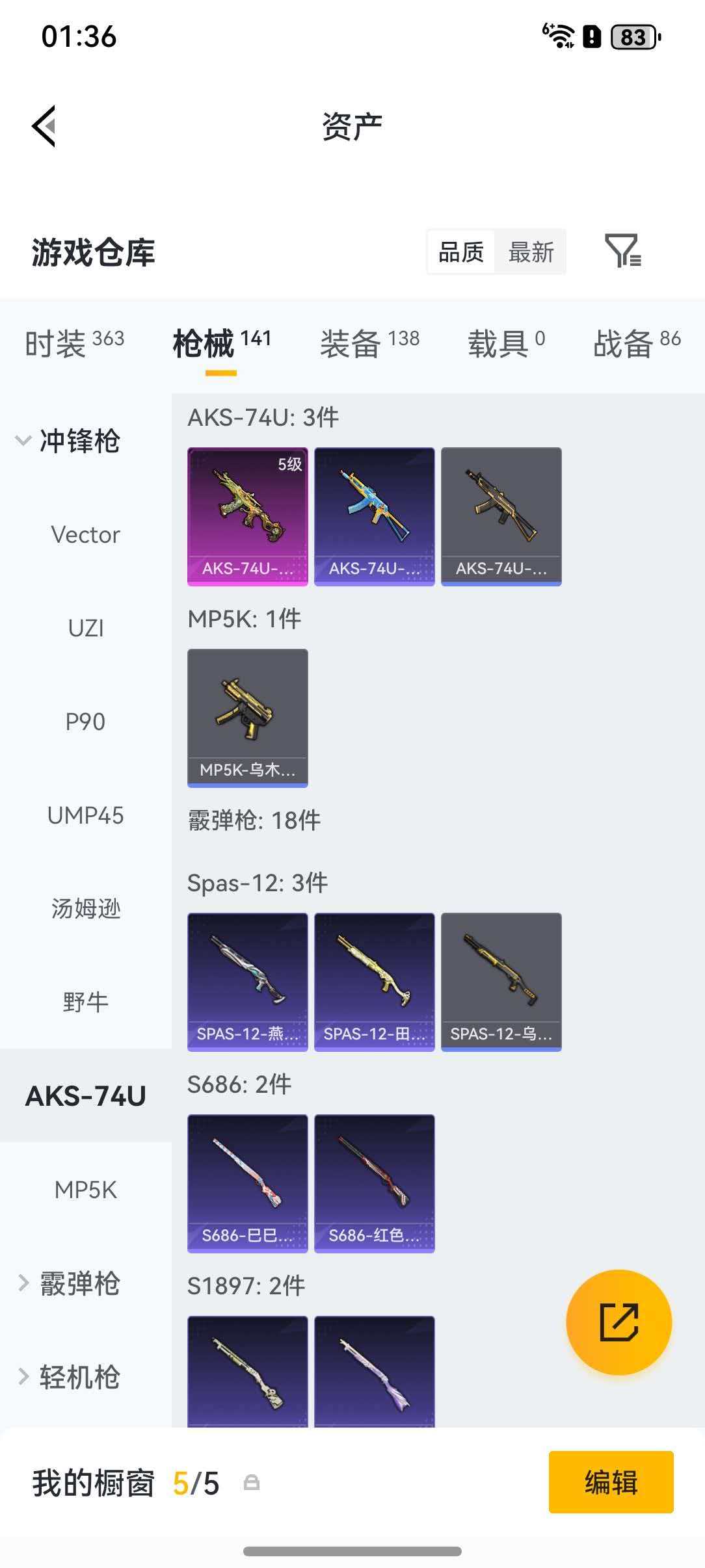Image resolution: width=705 pixels, height=1568 pixels.
Task: Switch sorting to 品质
Action: click(460, 252)
